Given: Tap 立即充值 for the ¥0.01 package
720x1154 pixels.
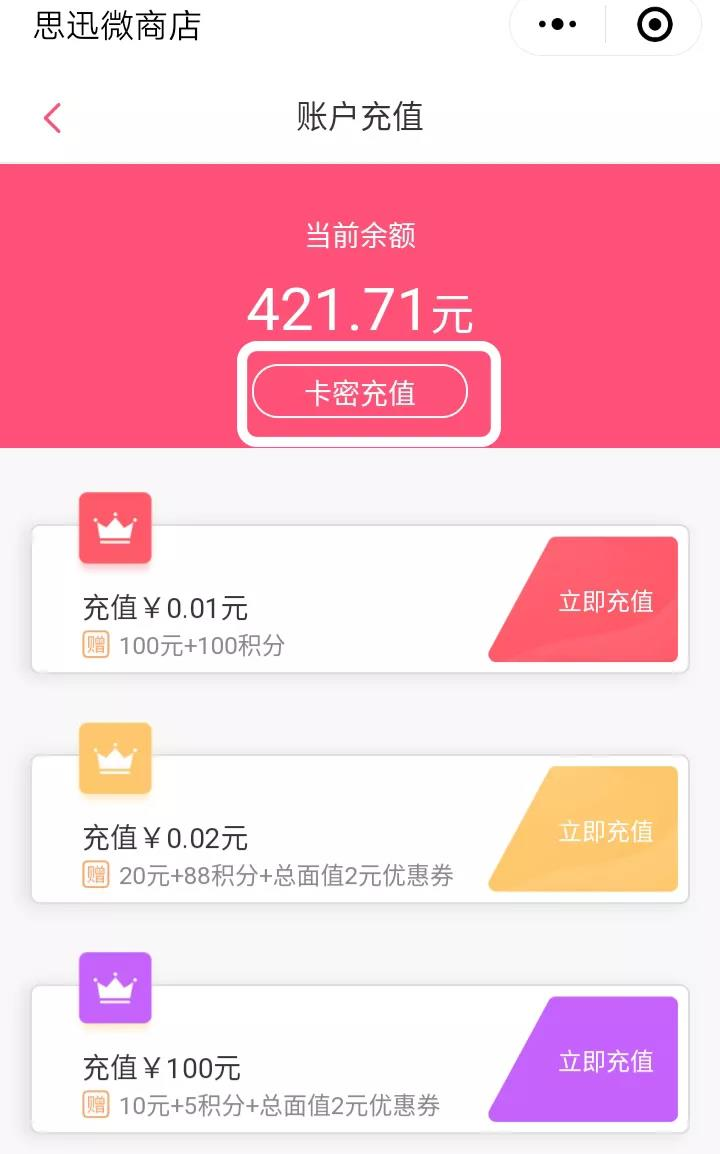Looking at the screenshot, I should tap(585, 600).
